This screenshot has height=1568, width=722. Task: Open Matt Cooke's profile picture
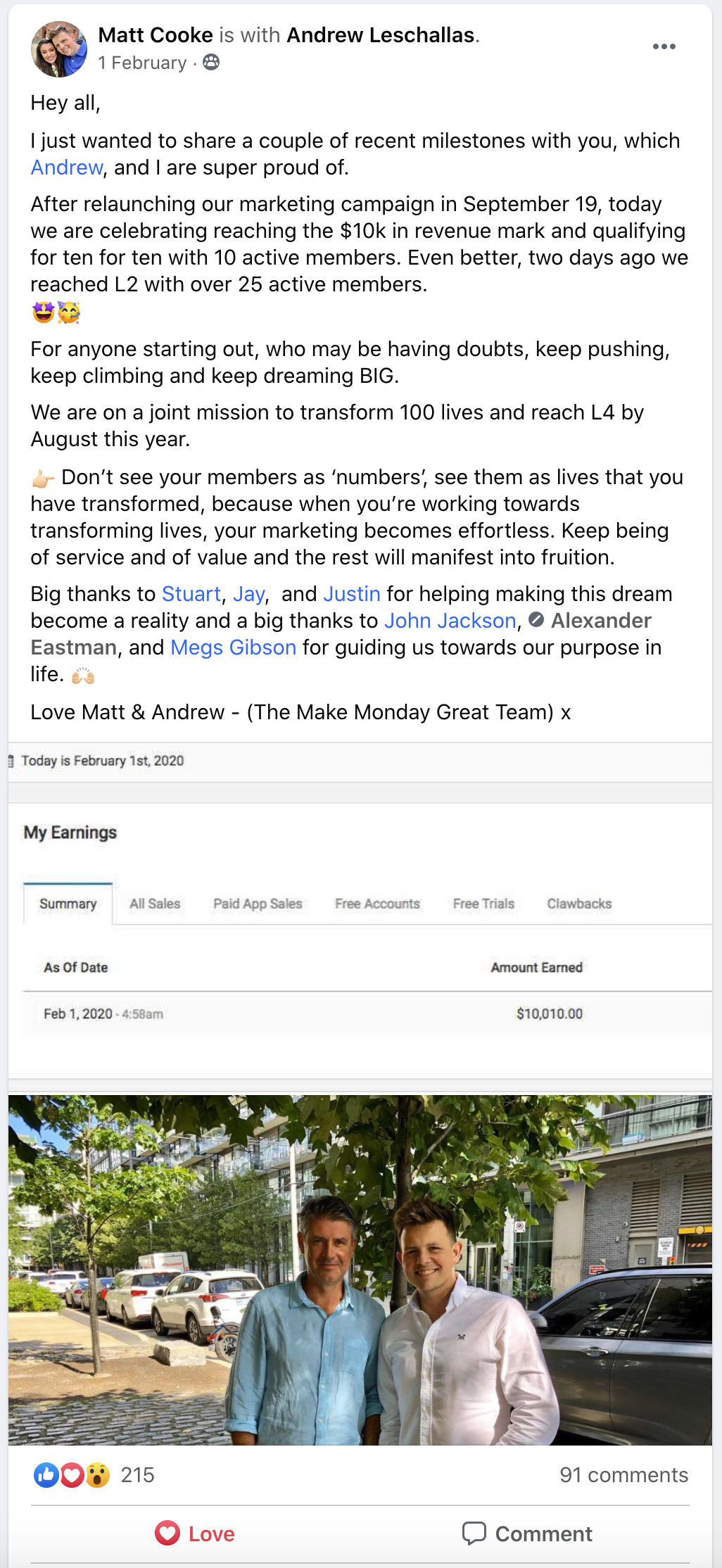pos(59,49)
